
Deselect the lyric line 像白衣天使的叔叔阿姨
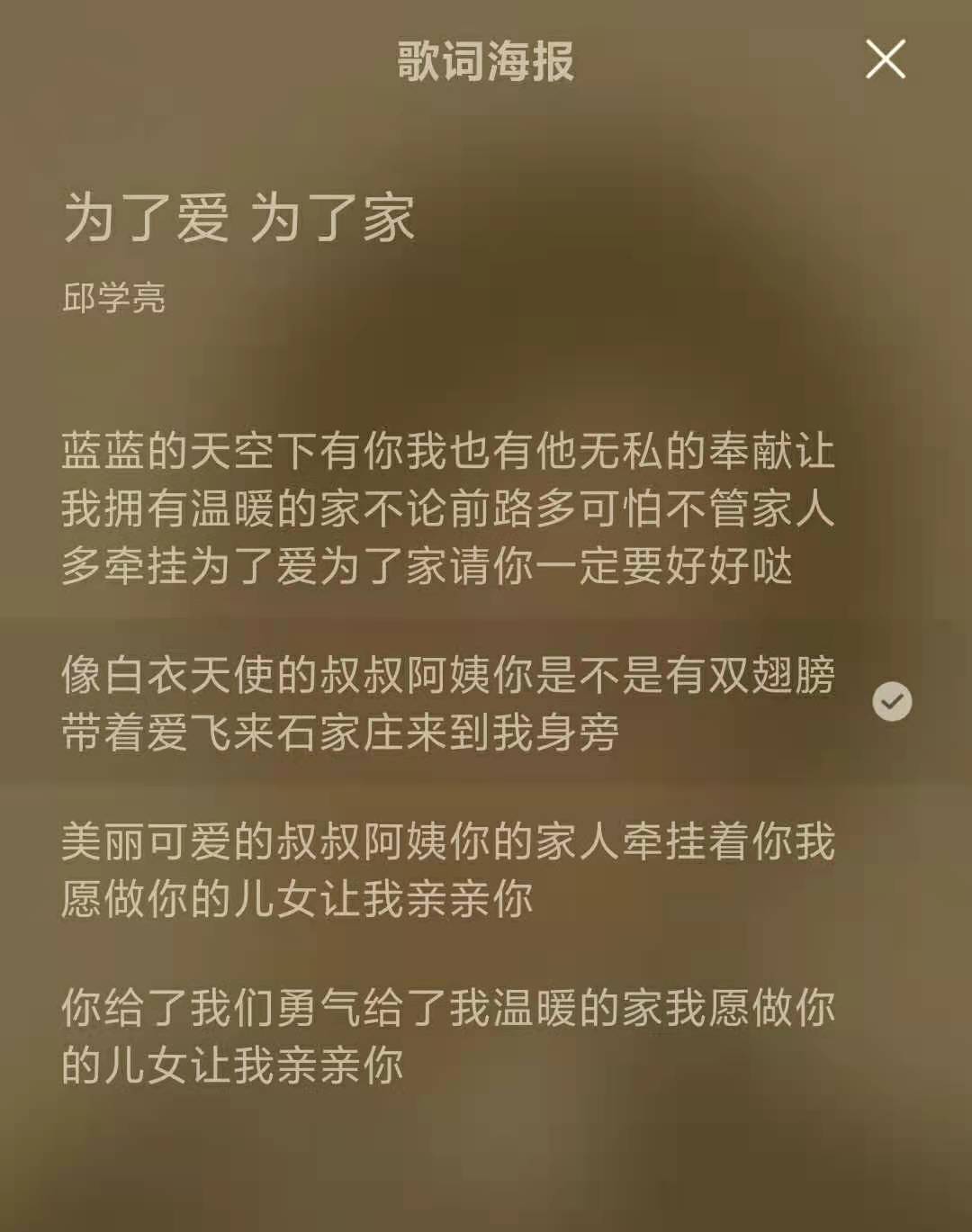pos(892,702)
